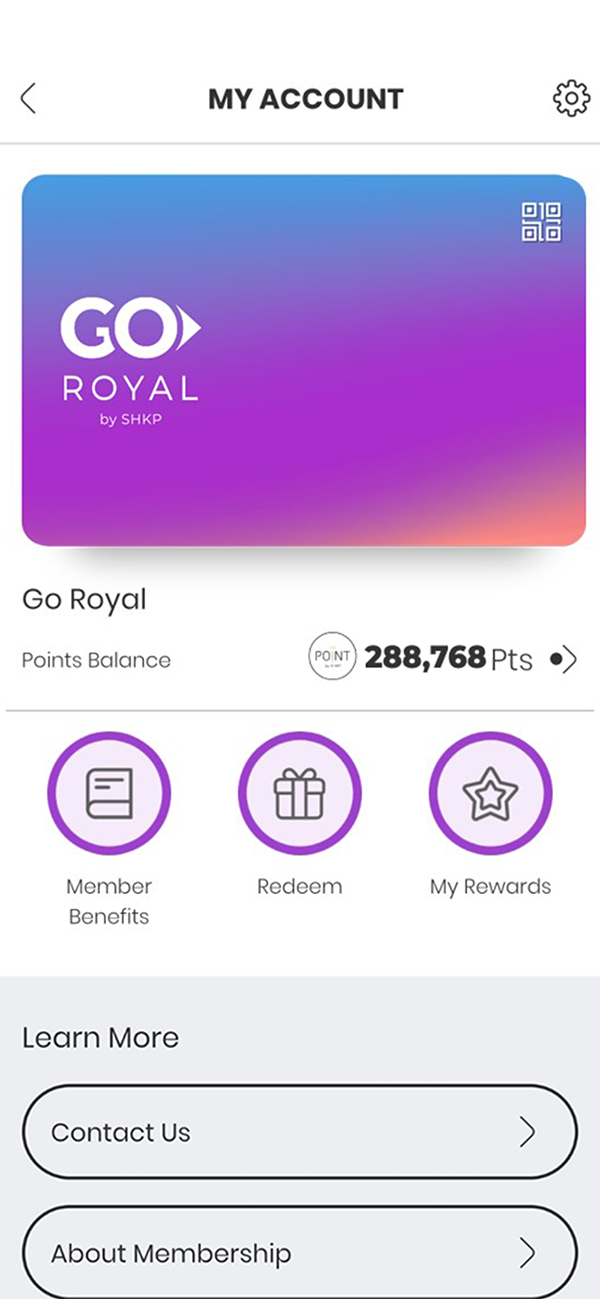The width and height of the screenshot is (600, 1299).
Task: View My Rewards
Action: point(490,794)
